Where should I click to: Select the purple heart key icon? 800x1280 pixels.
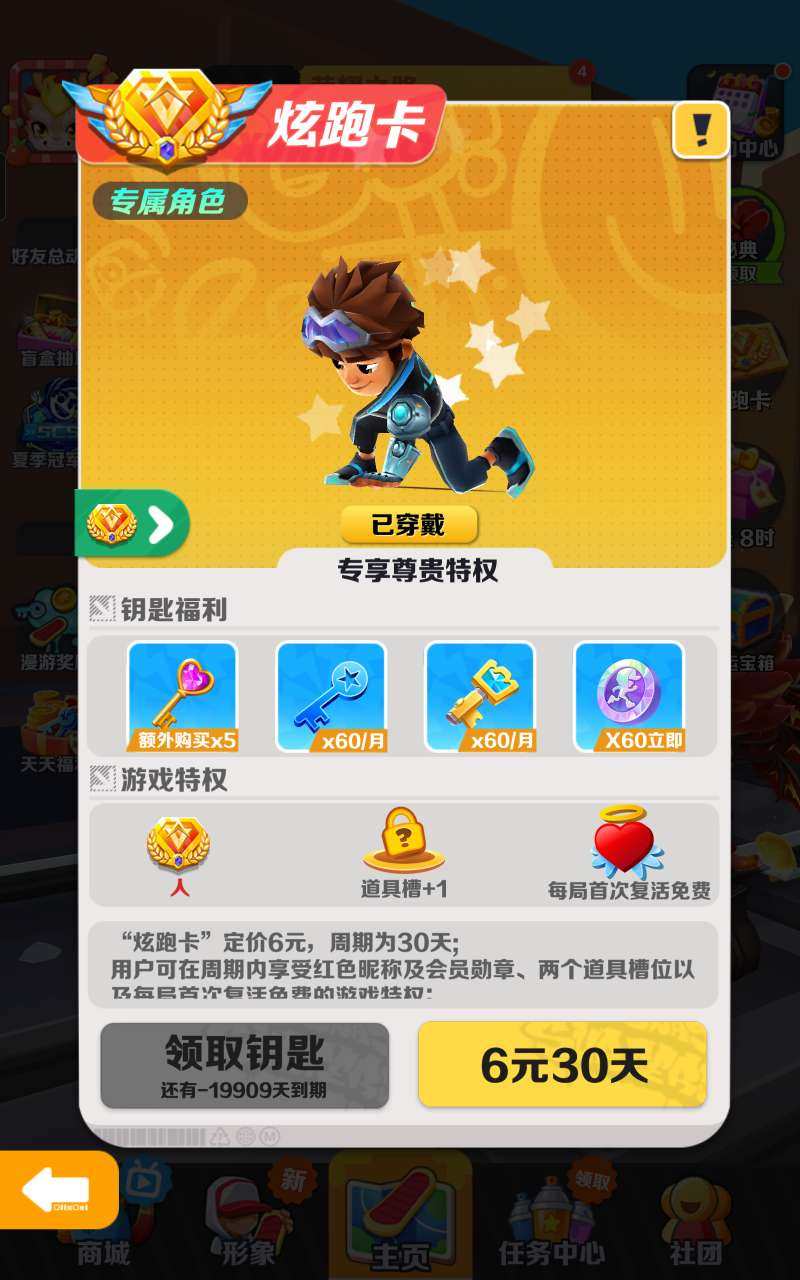click(182, 697)
